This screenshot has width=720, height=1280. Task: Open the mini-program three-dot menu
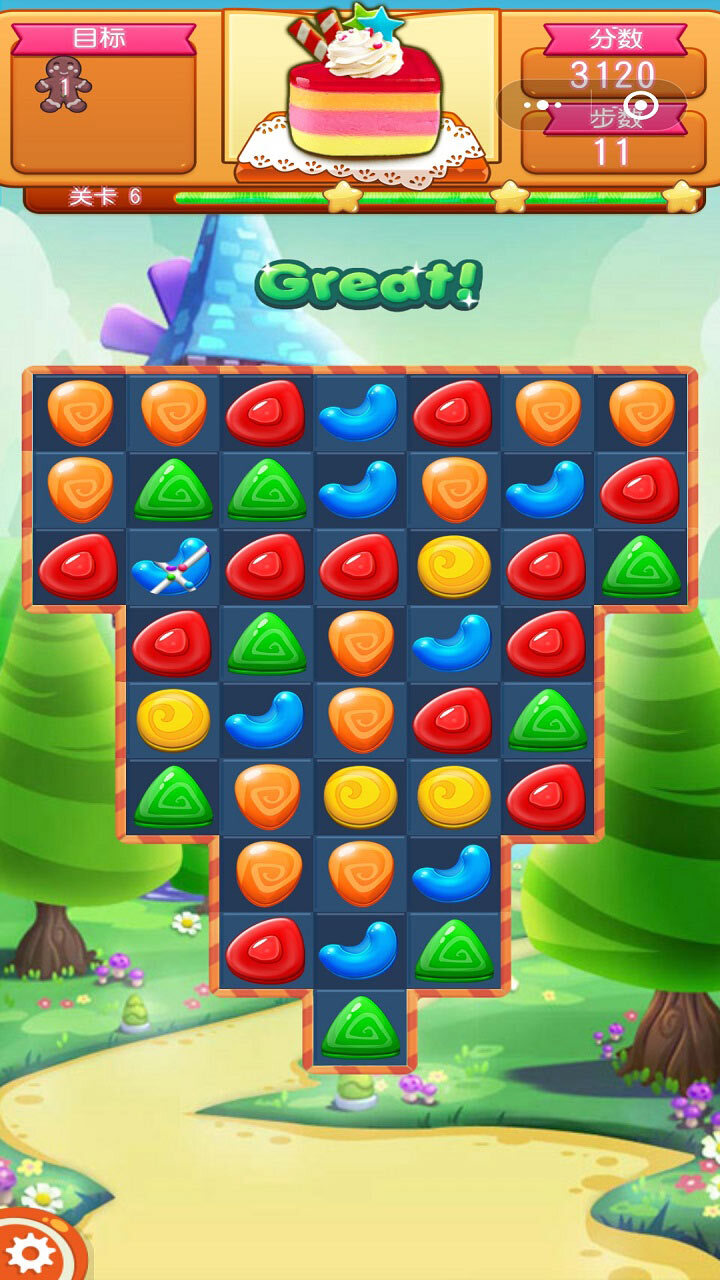tap(543, 105)
